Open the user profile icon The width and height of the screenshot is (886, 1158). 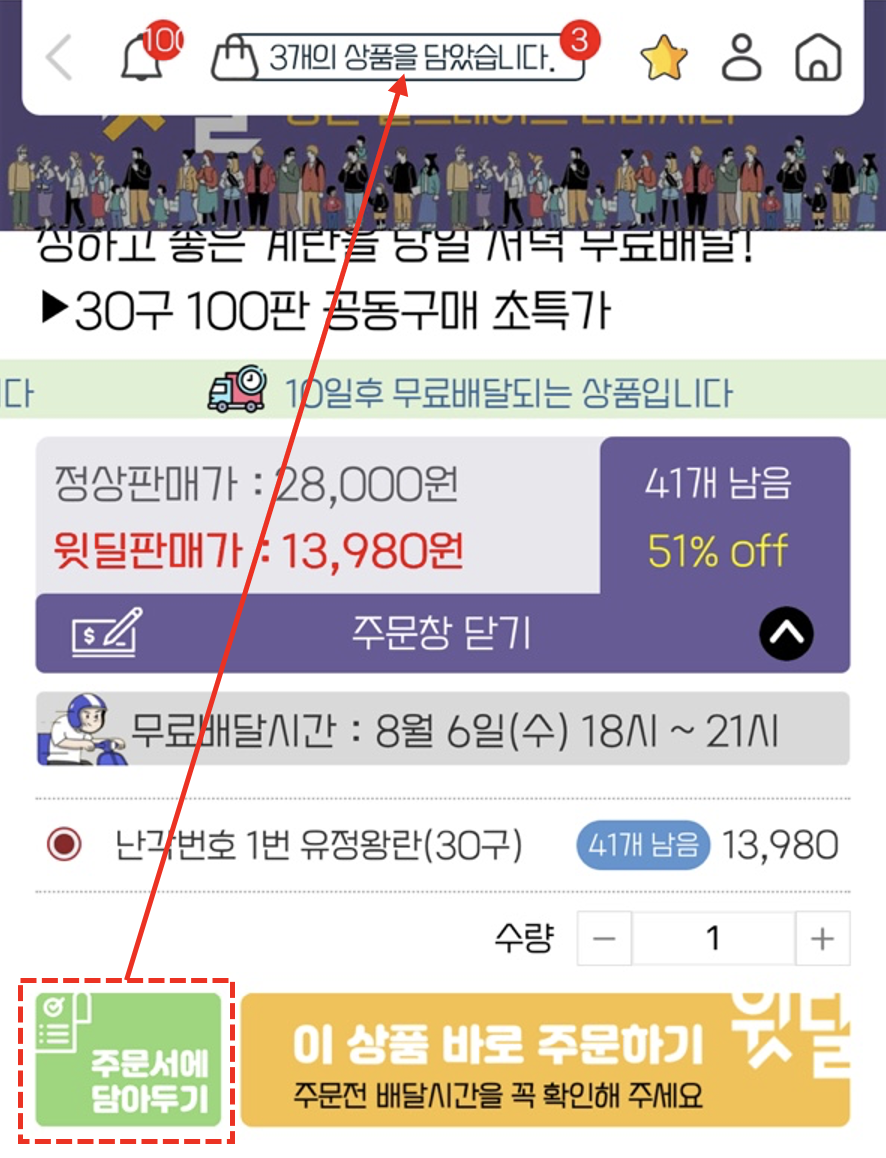tap(742, 59)
